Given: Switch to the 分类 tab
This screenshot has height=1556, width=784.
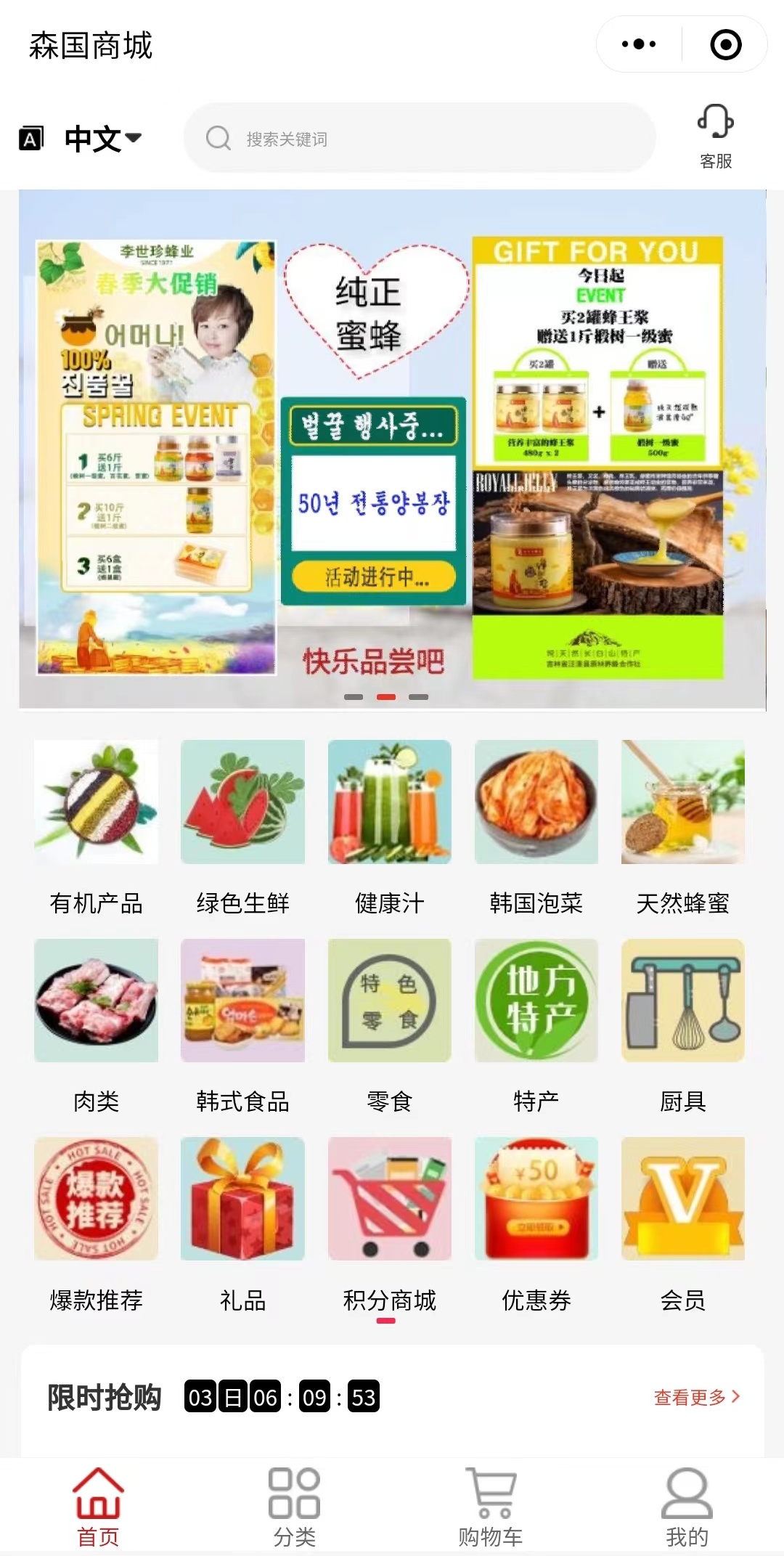Looking at the screenshot, I should [294, 1507].
